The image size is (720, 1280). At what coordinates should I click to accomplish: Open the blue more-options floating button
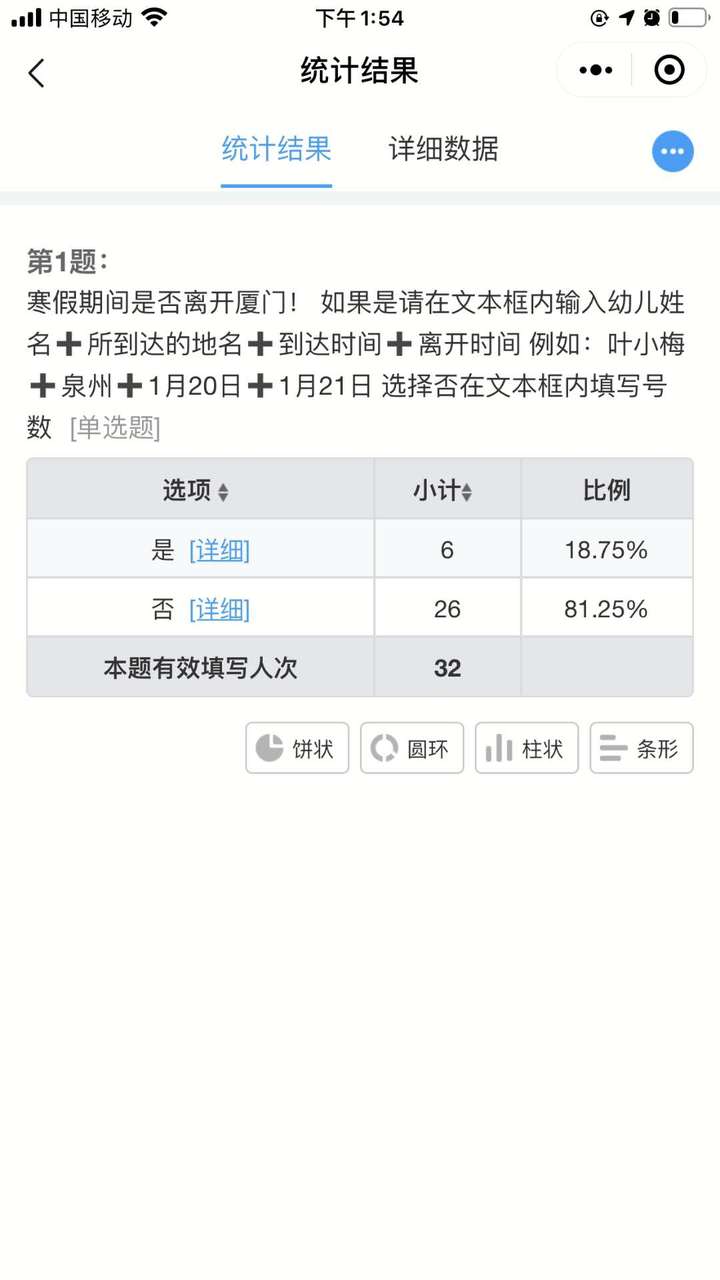click(x=673, y=151)
